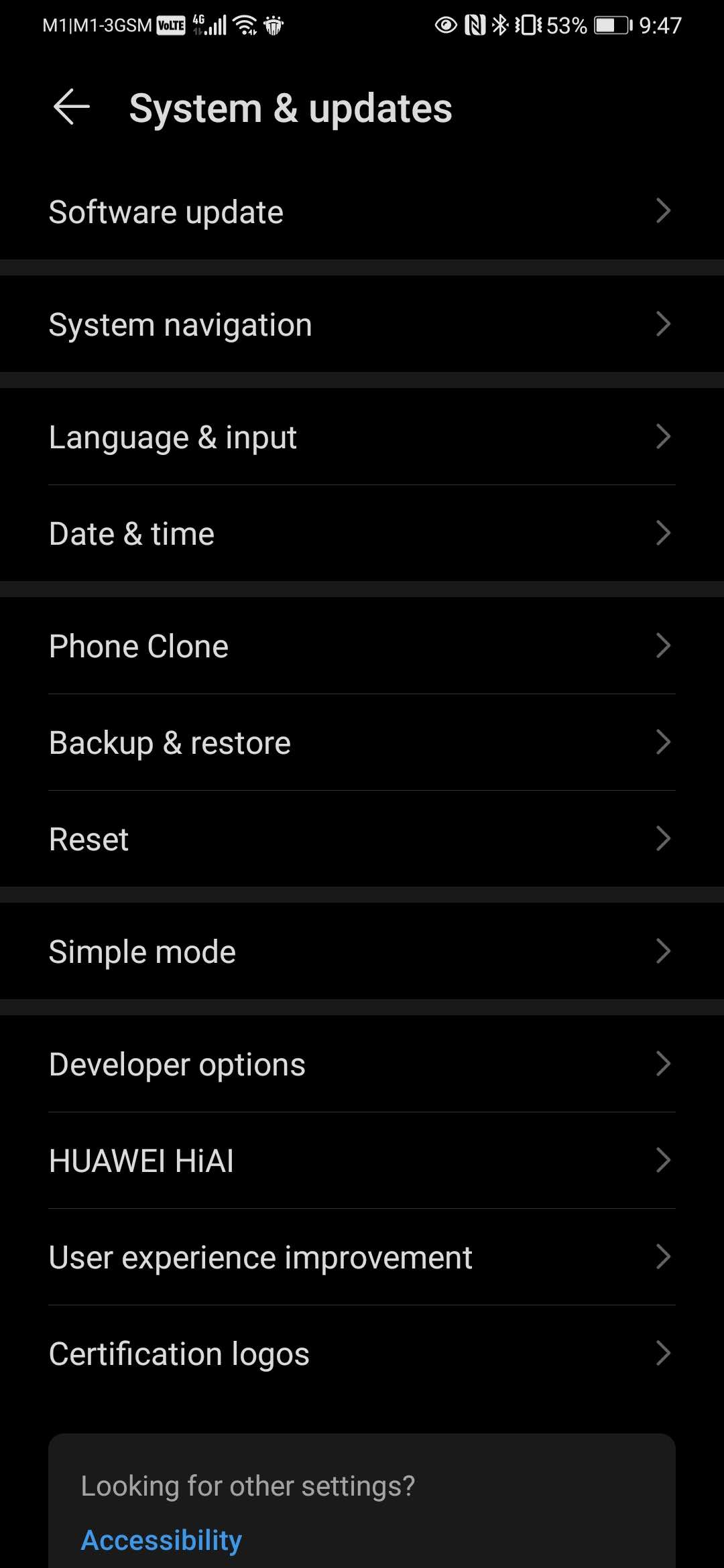Open Date & time settings
Image resolution: width=724 pixels, height=1568 pixels.
click(x=362, y=533)
